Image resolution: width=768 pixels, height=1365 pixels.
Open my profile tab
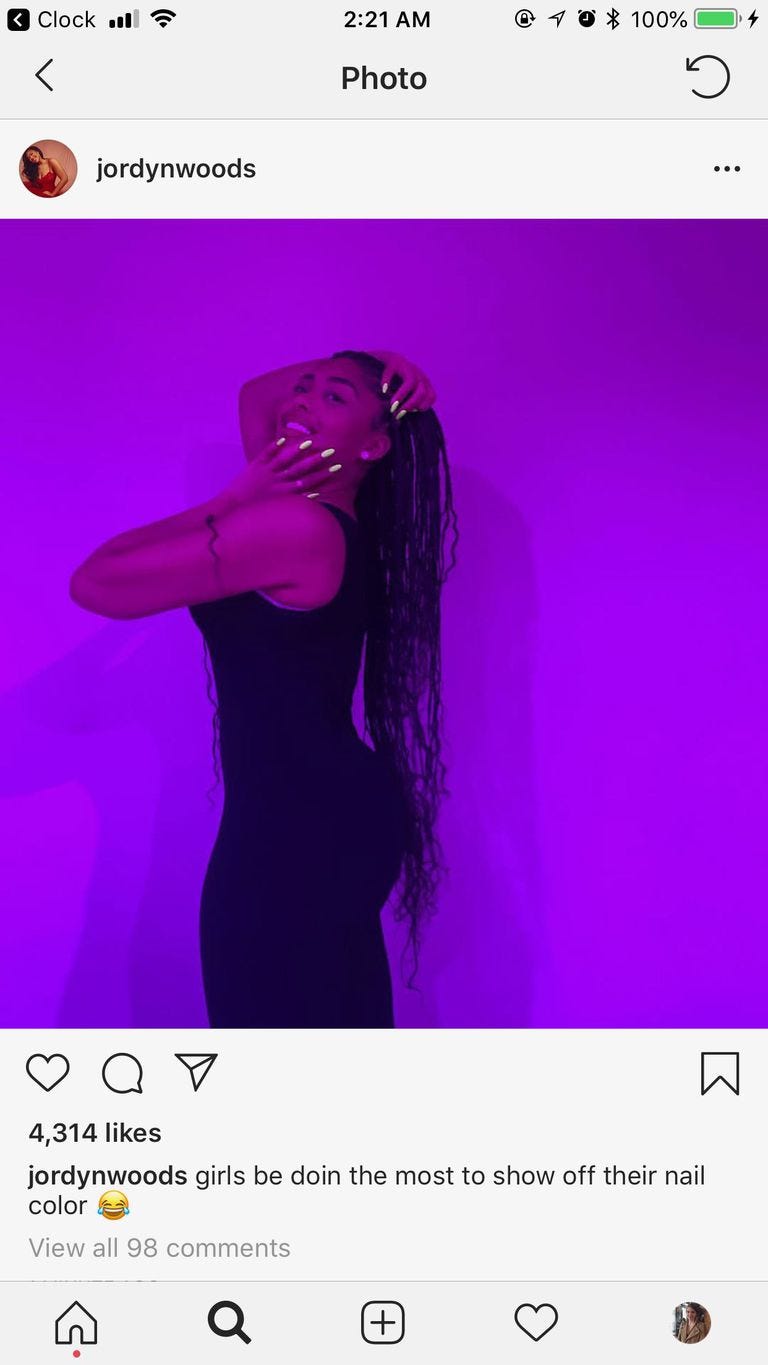[x=690, y=1323]
